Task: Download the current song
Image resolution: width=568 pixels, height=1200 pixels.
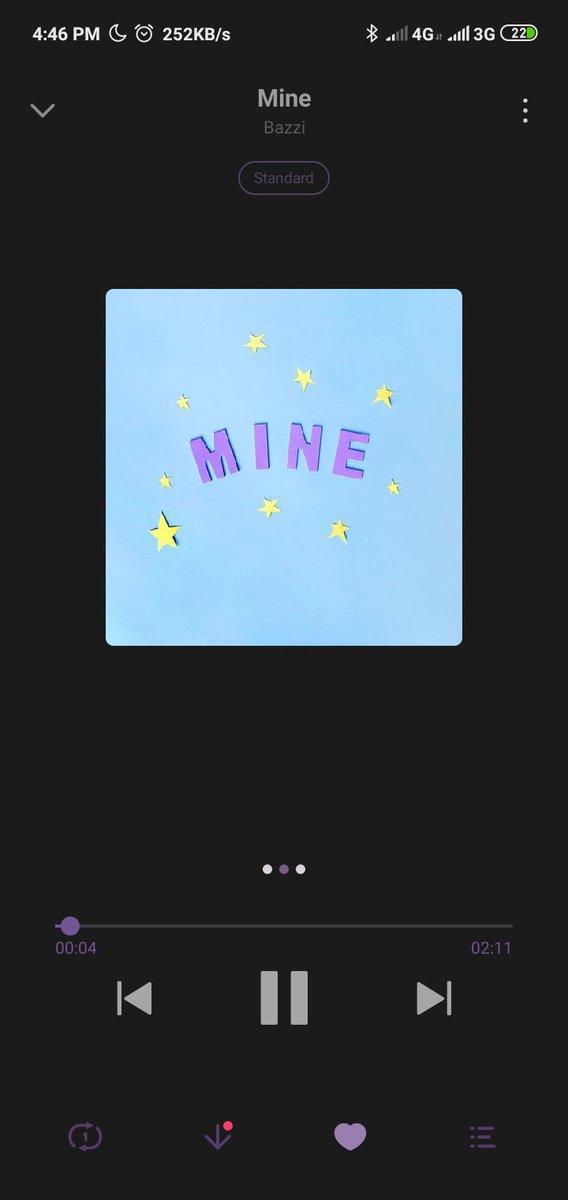Action: [x=217, y=1136]
